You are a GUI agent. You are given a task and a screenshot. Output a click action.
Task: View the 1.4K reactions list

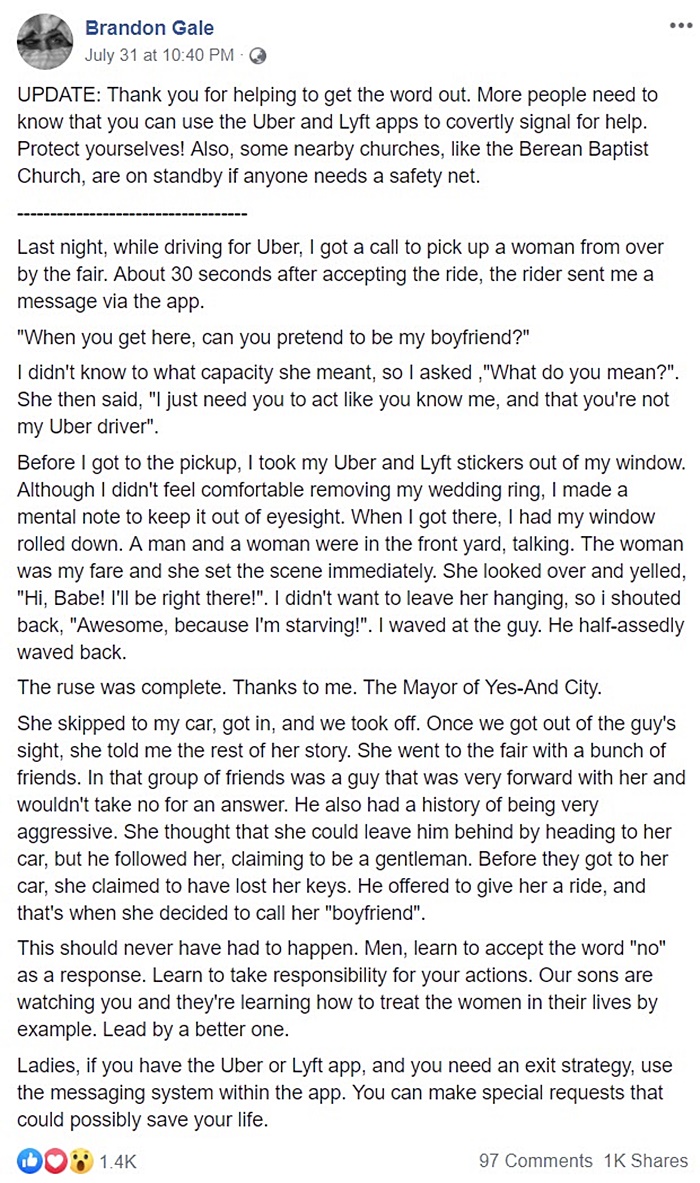click(116, 1161)
